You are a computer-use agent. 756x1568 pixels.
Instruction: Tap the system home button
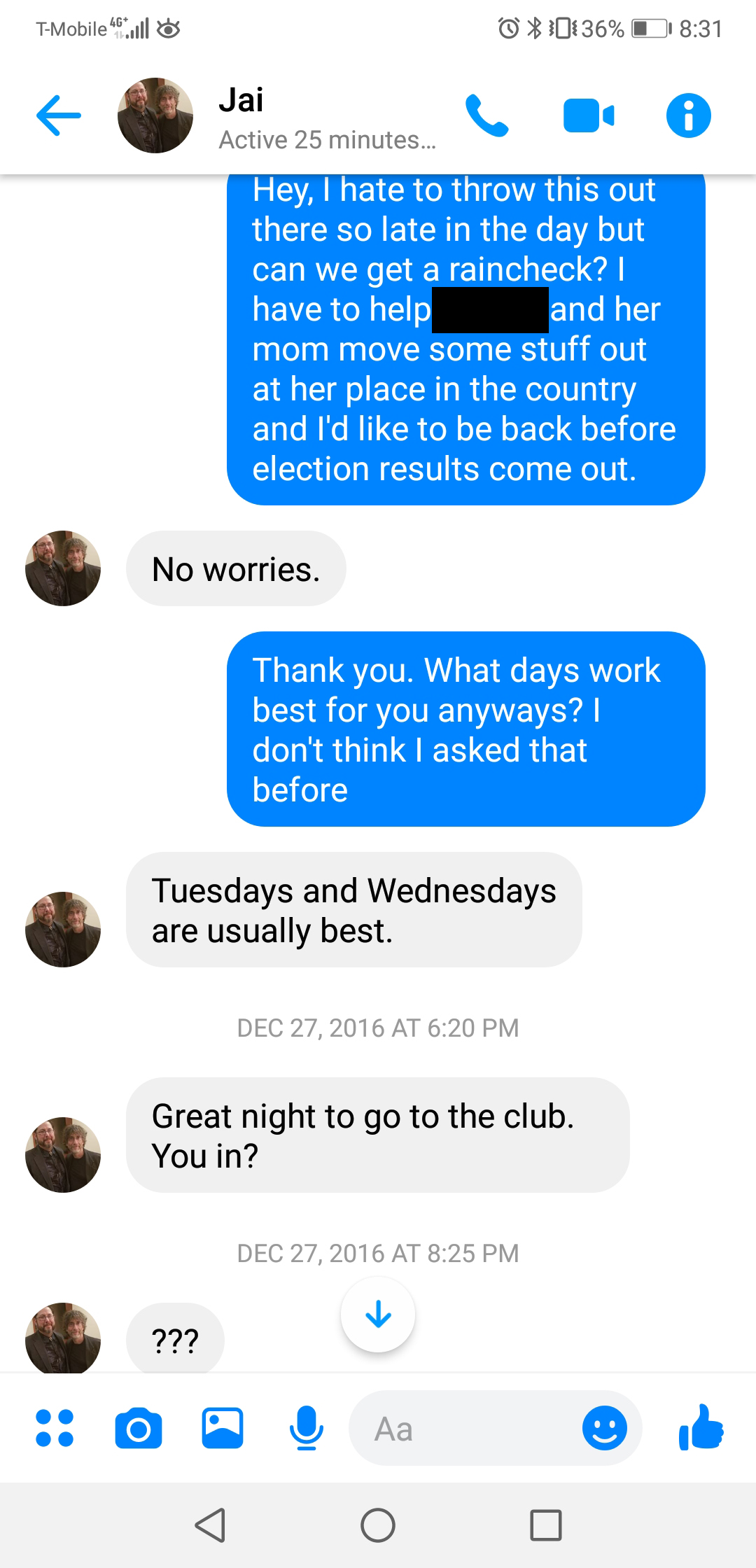point(378,1525)
